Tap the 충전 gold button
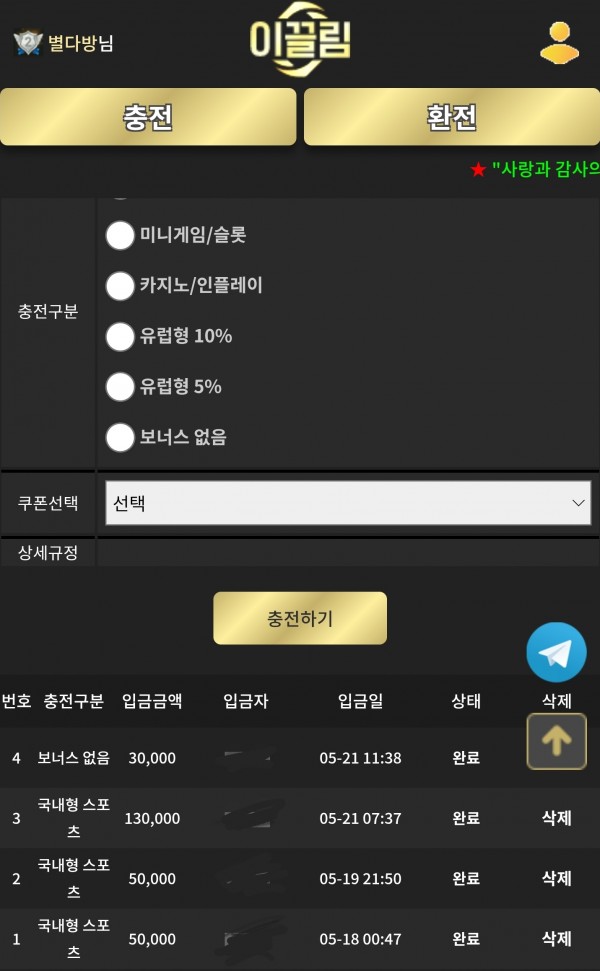The height and width of the screenshot is (971, 600). (x=148, y=116)
